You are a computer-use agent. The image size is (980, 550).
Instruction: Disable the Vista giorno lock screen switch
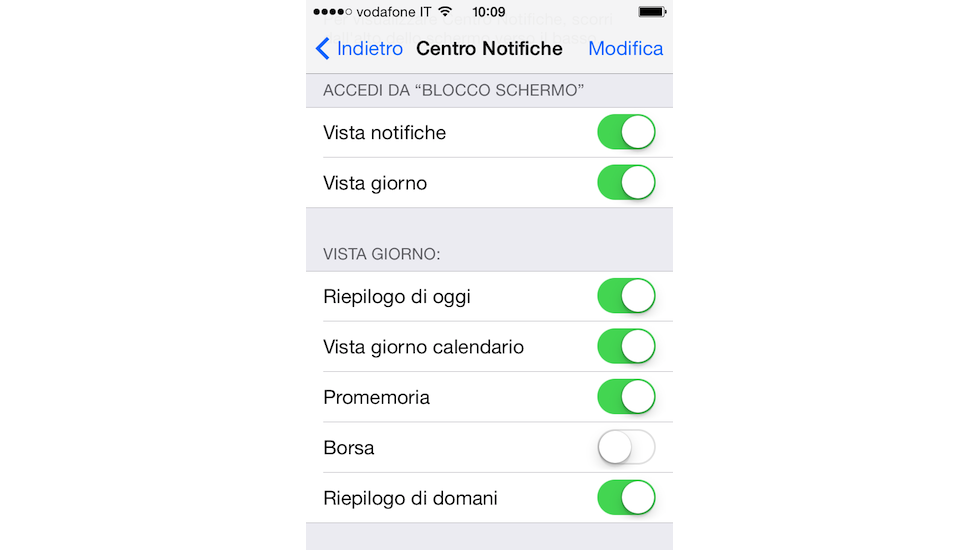(x=626, y=183)
